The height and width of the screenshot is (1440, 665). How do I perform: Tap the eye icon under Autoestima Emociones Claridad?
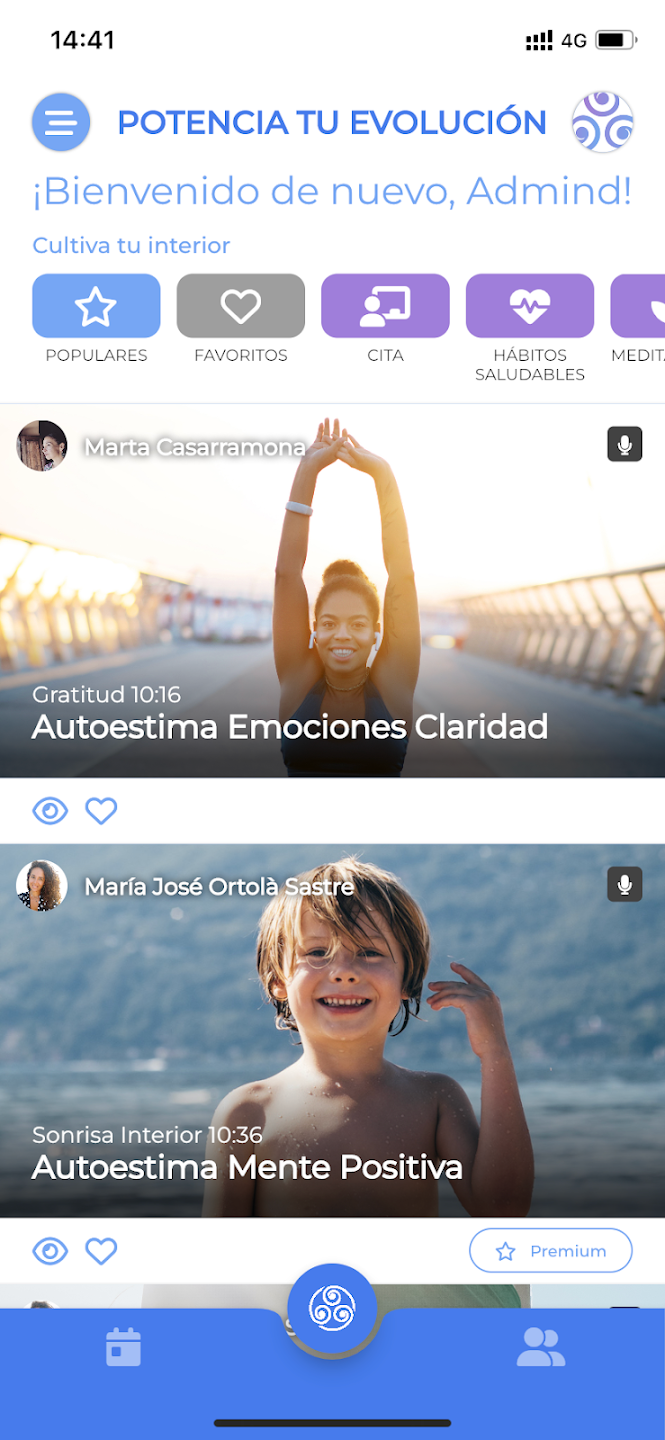[x=50, y=811]
